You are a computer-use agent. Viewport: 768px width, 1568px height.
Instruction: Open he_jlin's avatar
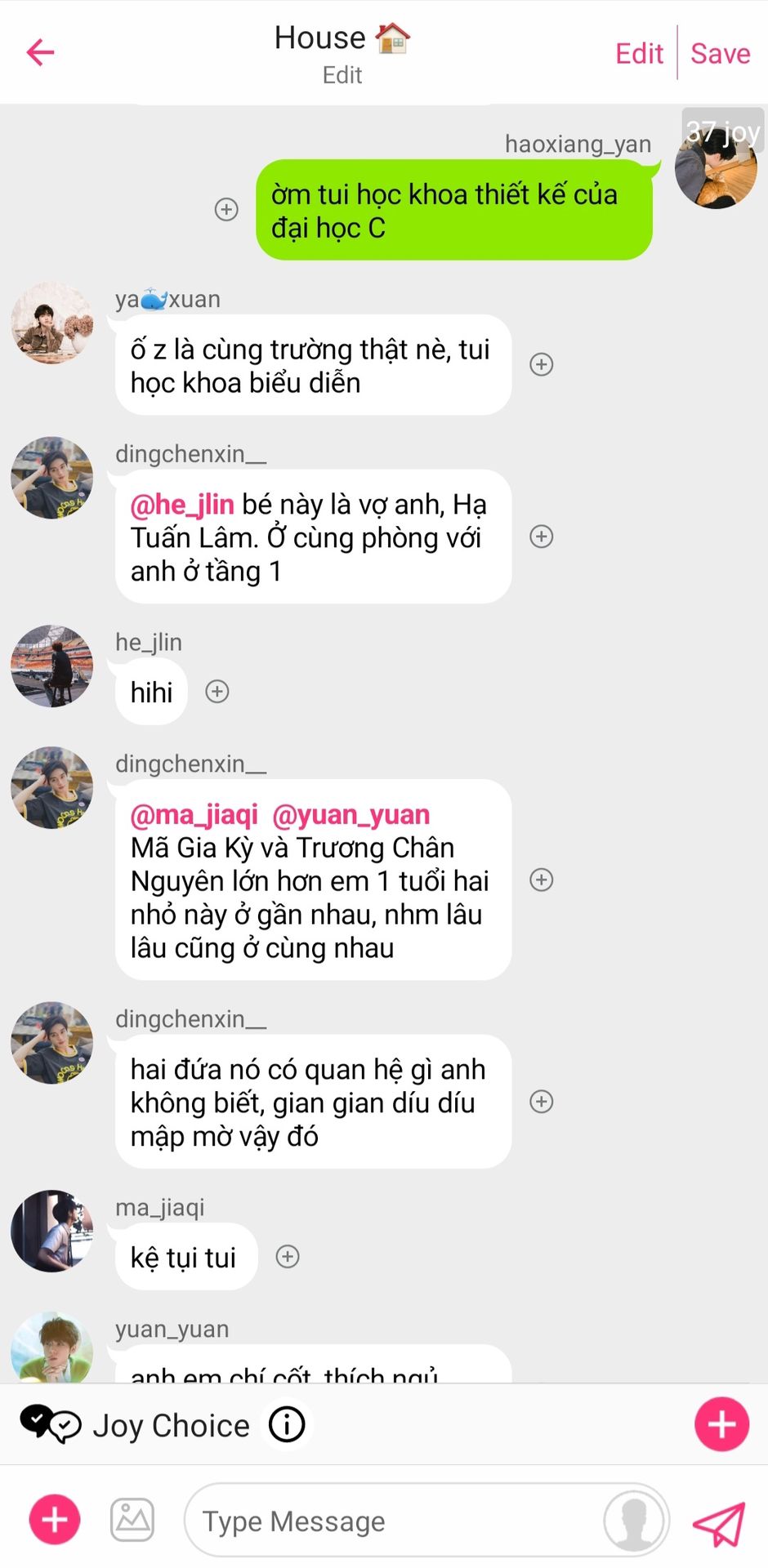pyautogui.click(x=51, y=666)
